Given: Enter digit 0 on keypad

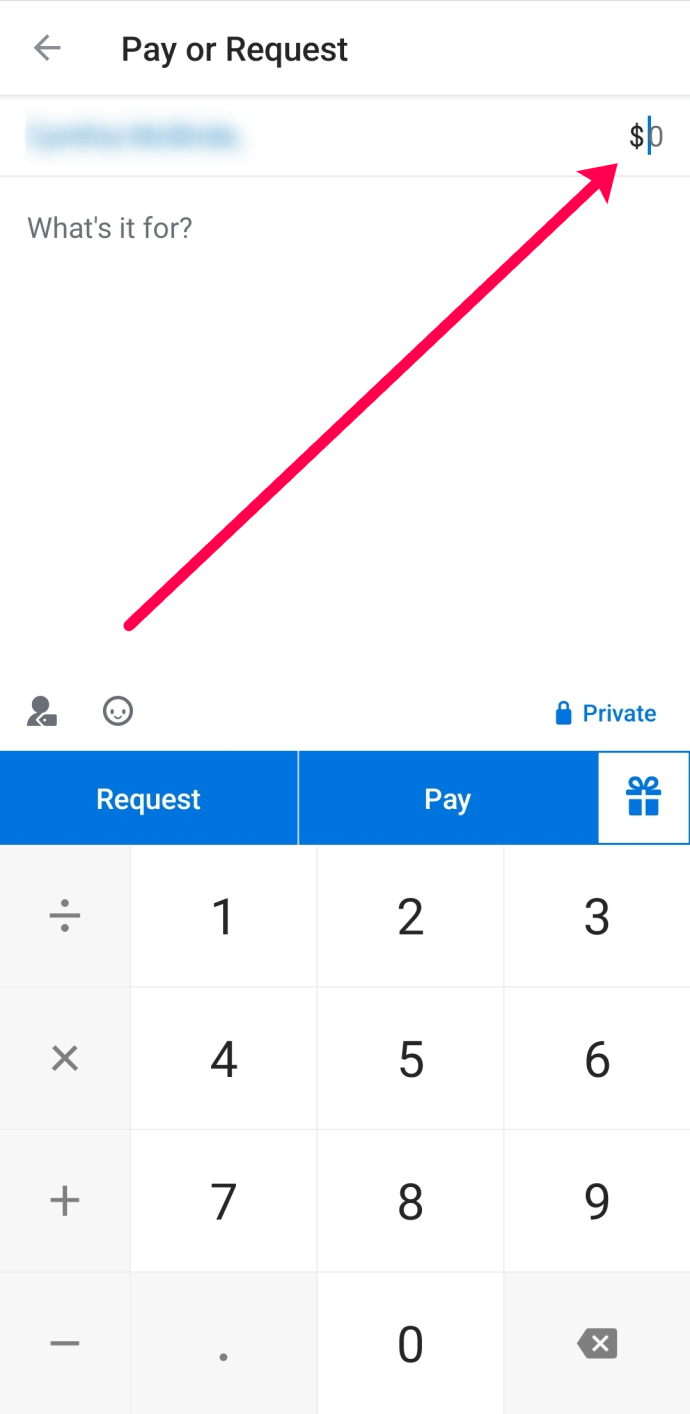Looking at the screenshot, I should (x=411, y=1343).
